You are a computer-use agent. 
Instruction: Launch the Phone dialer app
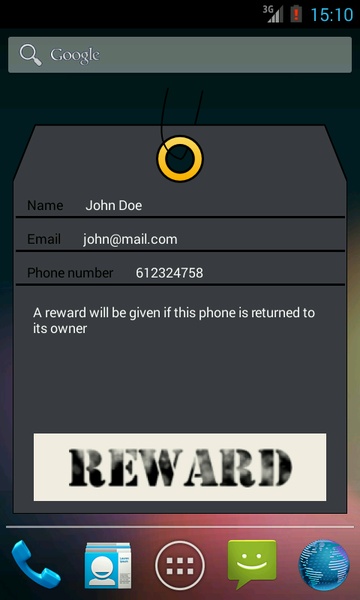pyautogui.click(x=36, y=564)
